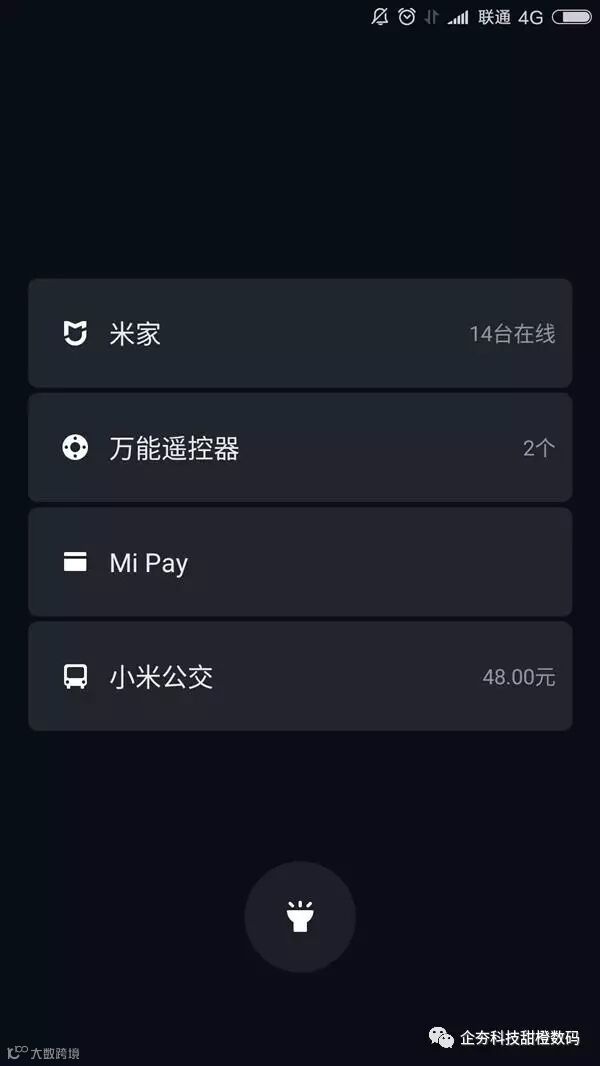
Task: Open the 米家 smart home row
Action: 300,333
